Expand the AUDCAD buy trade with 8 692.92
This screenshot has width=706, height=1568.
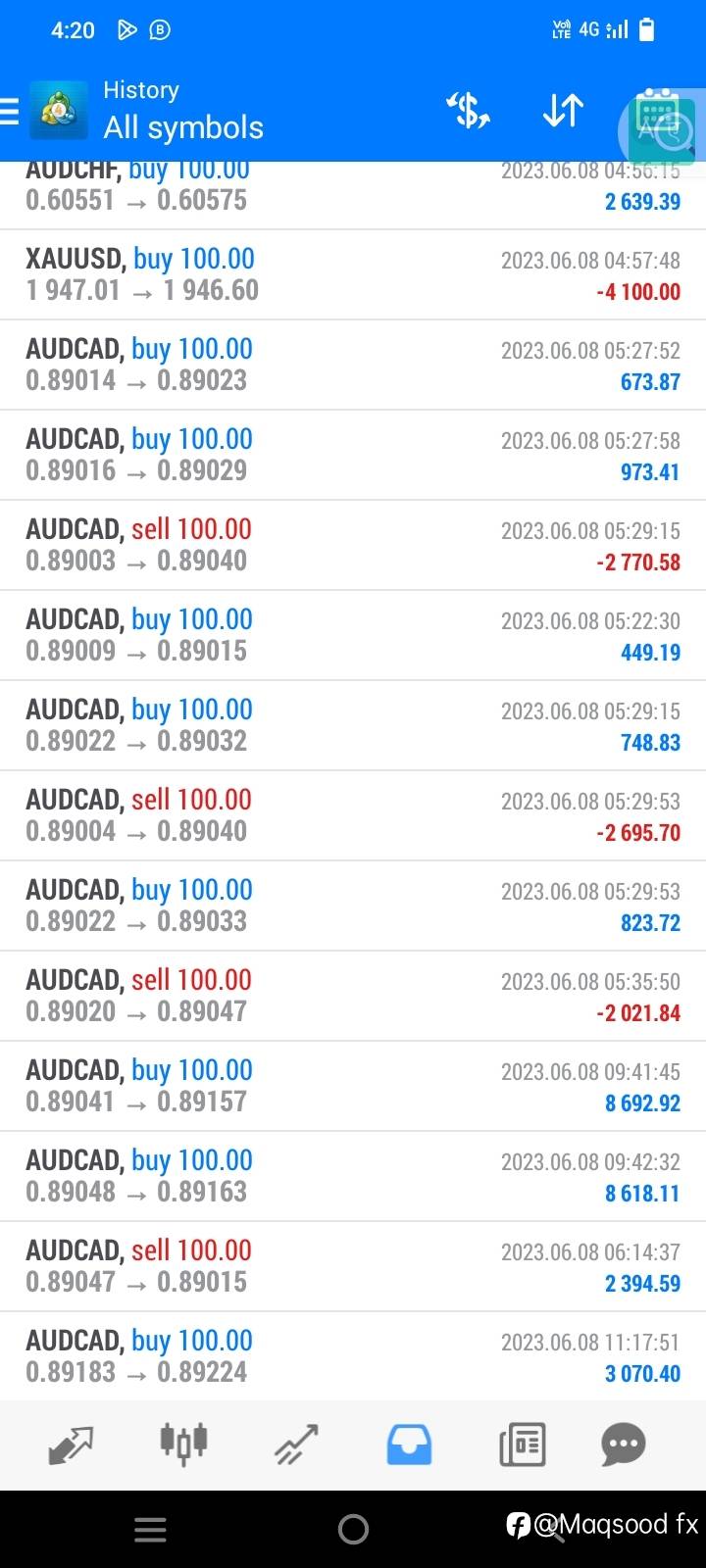click(x=353, y=1087)
